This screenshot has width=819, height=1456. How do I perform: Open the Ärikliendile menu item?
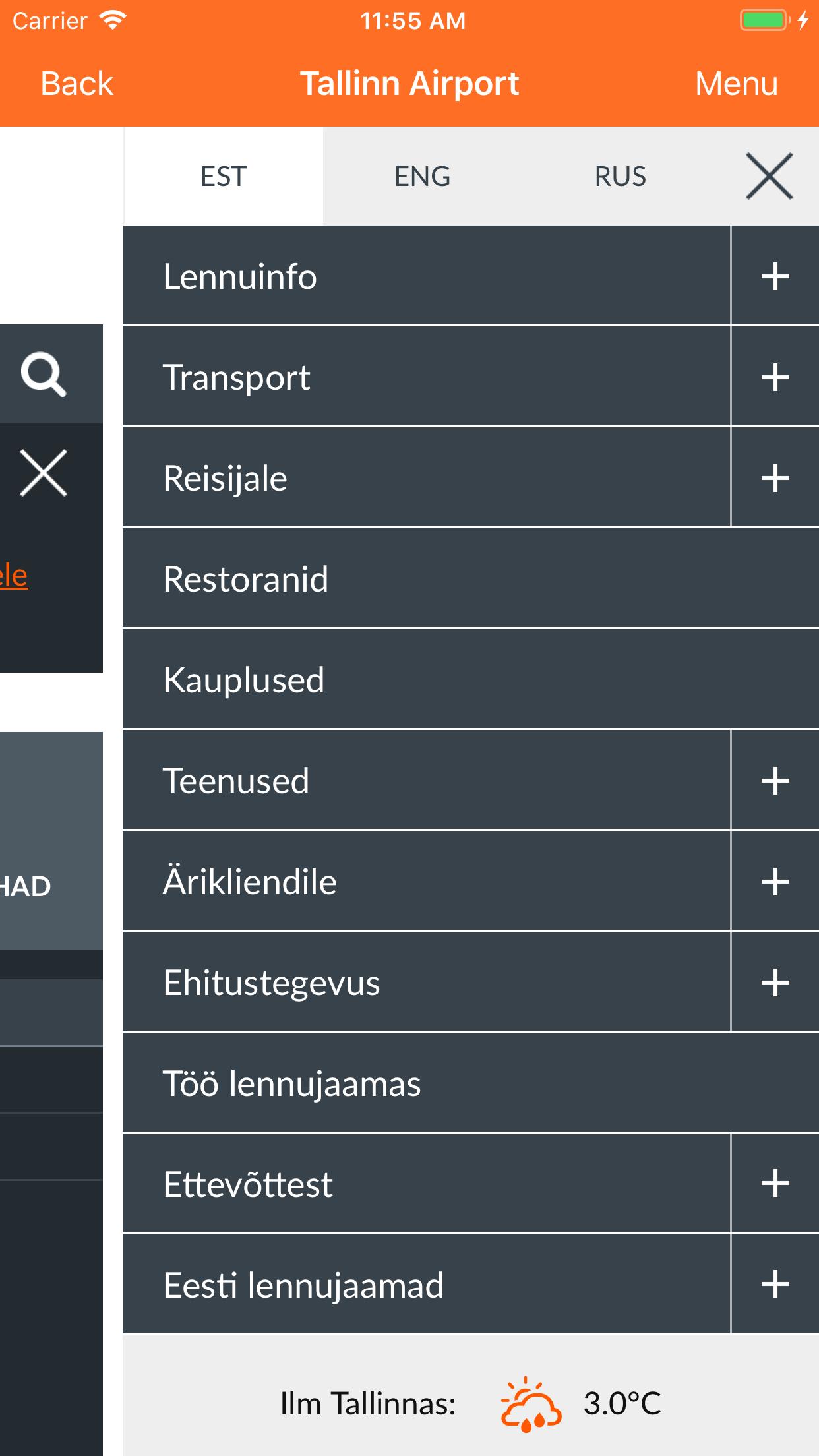pyautogui.click(x=426, y=882)
